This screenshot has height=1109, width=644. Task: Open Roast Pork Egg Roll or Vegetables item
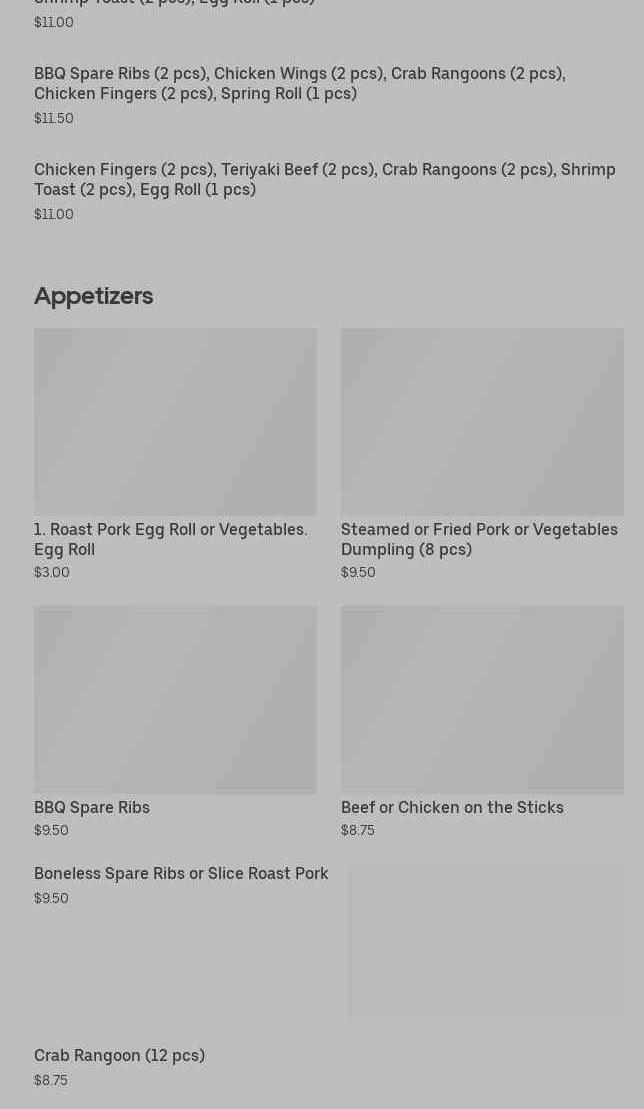tap(175, 453)
